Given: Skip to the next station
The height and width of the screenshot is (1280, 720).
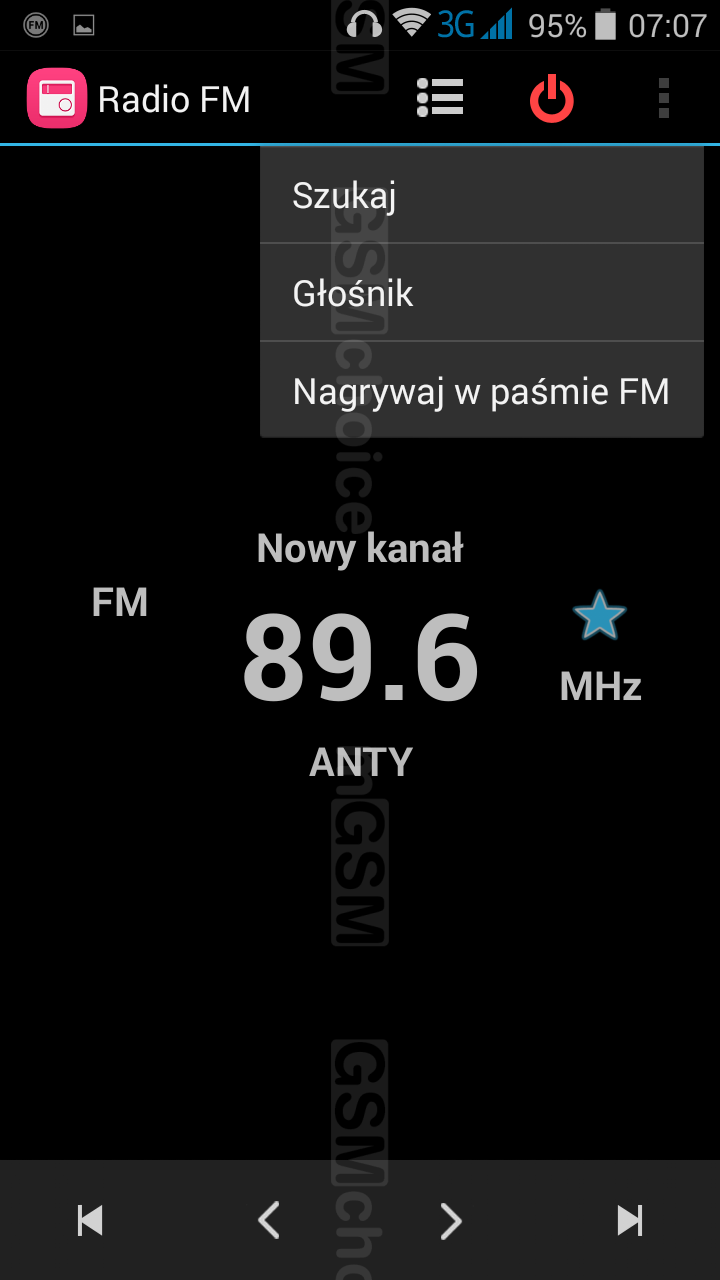Looking at the screenshot, I should click(x=630, y=1220).
